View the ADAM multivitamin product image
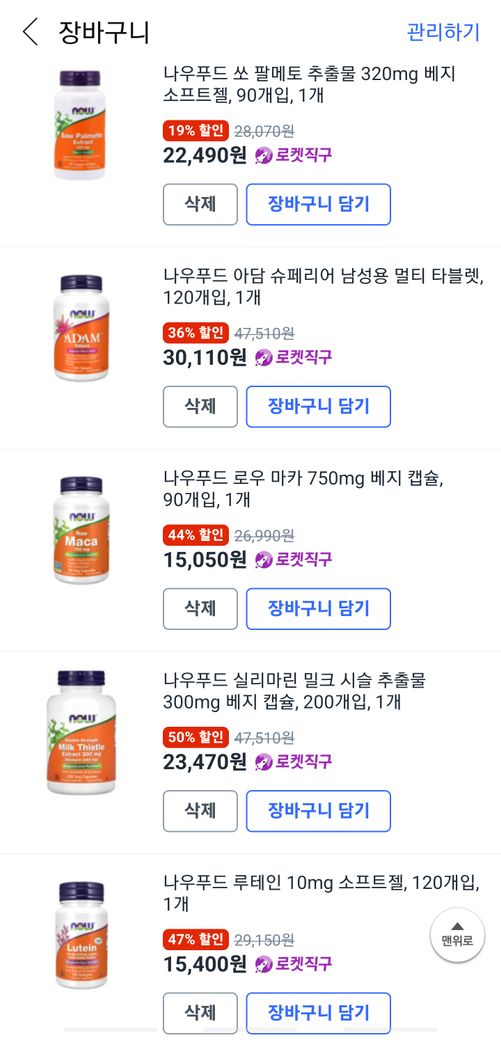 click(x=81, y=328)
